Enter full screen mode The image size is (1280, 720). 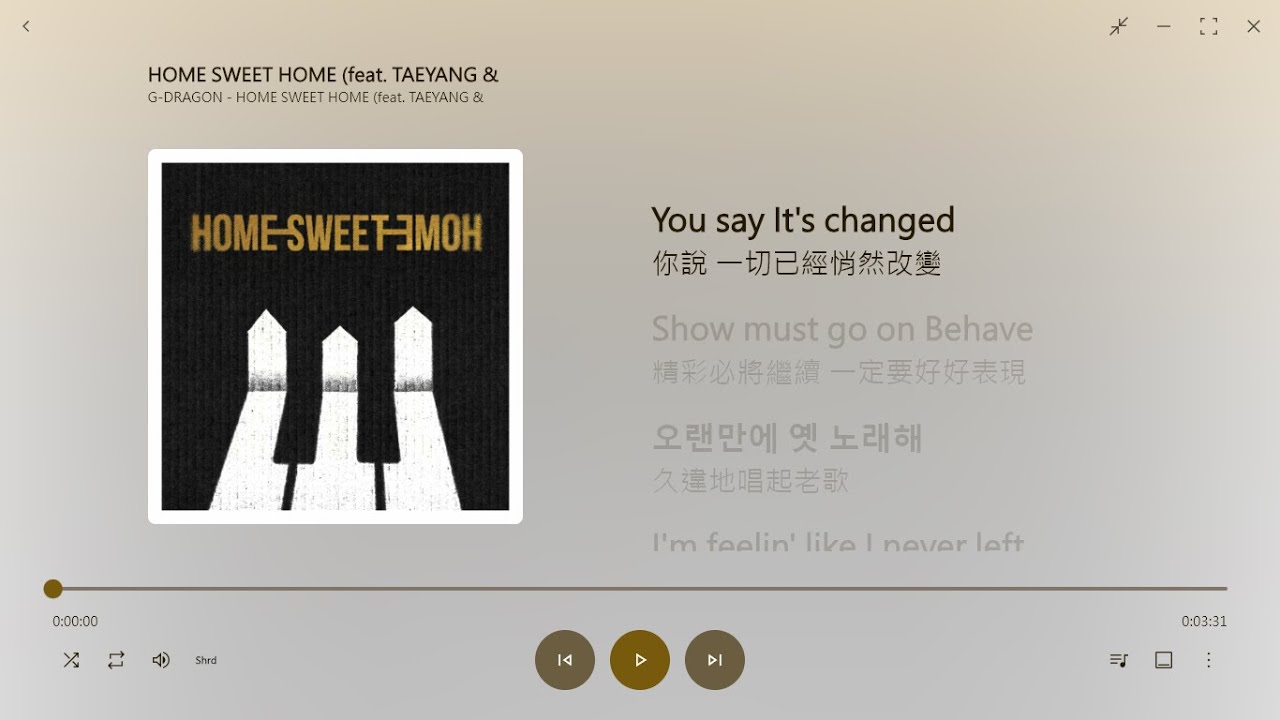1209,26
